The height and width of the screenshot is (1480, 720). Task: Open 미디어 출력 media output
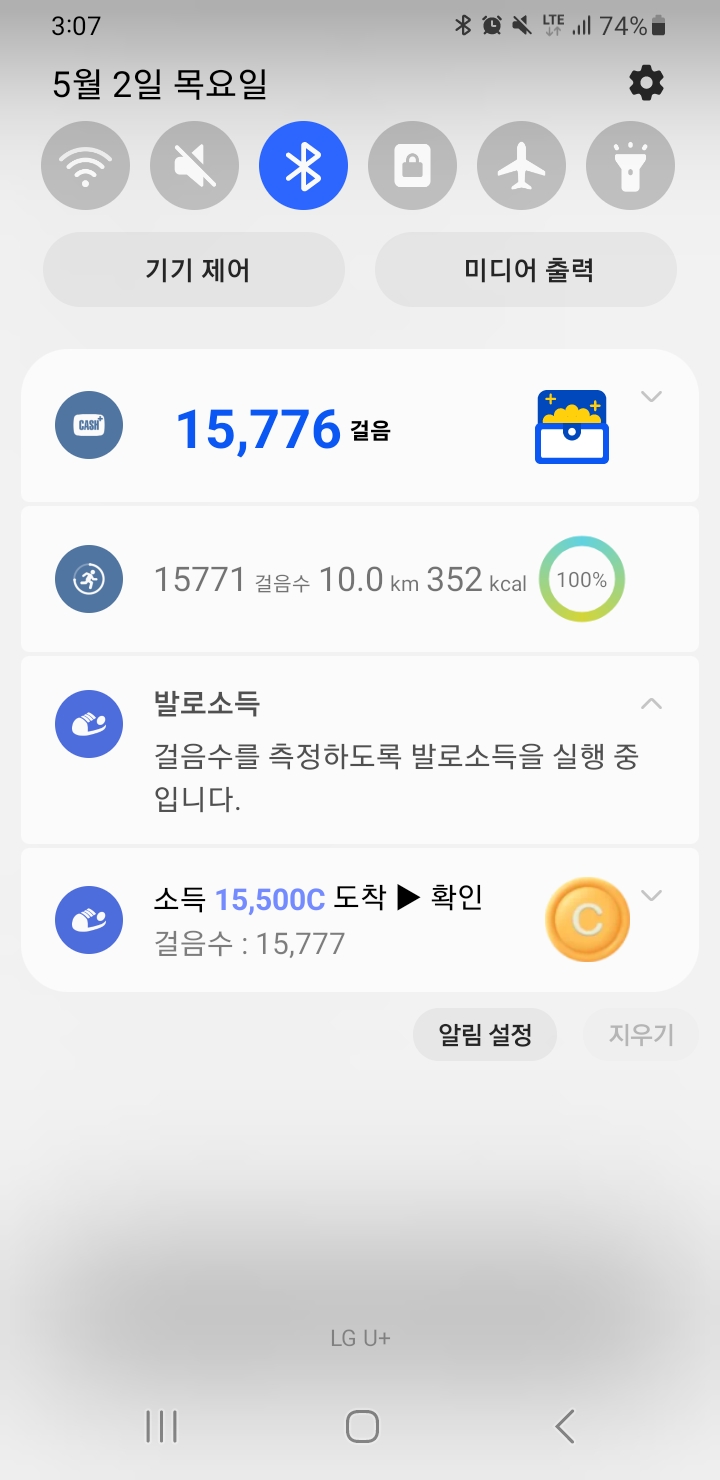[526, 270]
